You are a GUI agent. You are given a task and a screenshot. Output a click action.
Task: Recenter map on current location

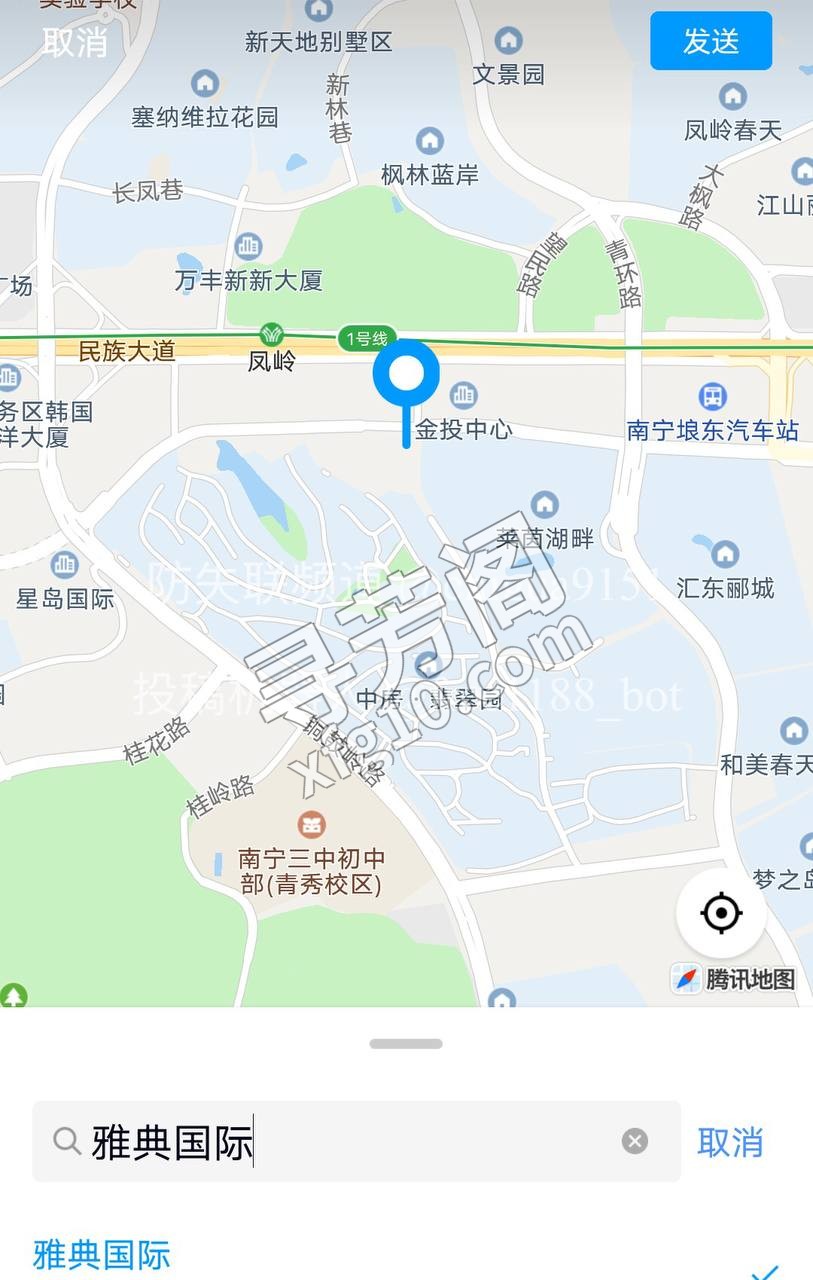721,913
